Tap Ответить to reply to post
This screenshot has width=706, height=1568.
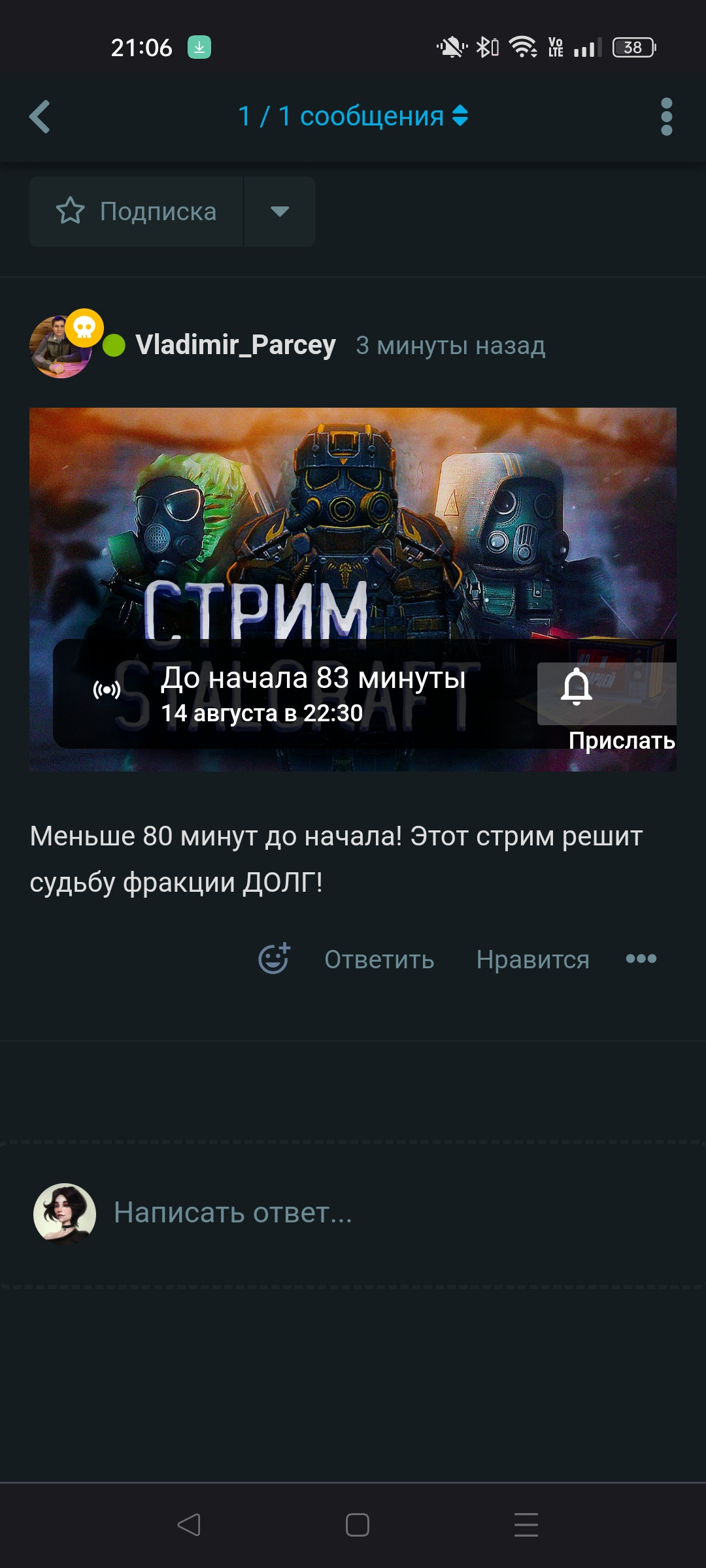[379, 960]
